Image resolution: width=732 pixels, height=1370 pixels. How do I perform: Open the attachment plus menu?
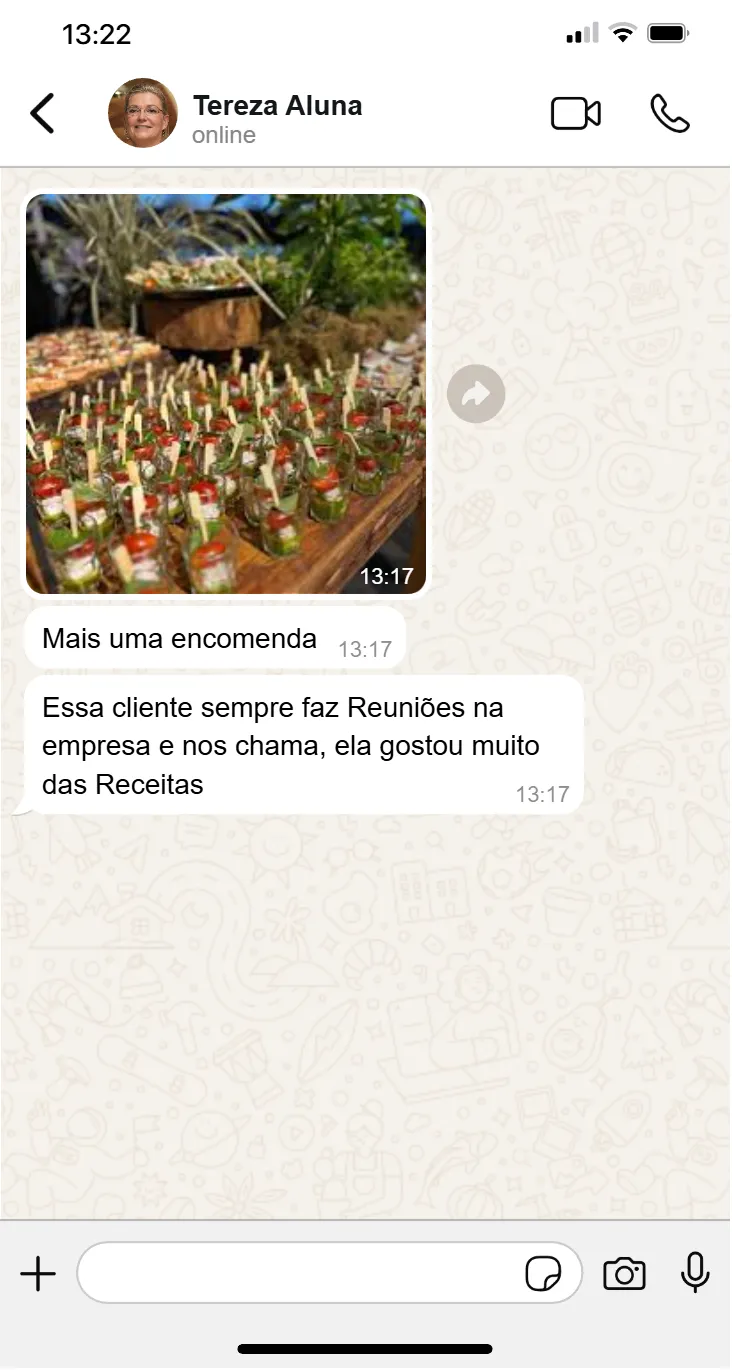tap(38, 1274)
